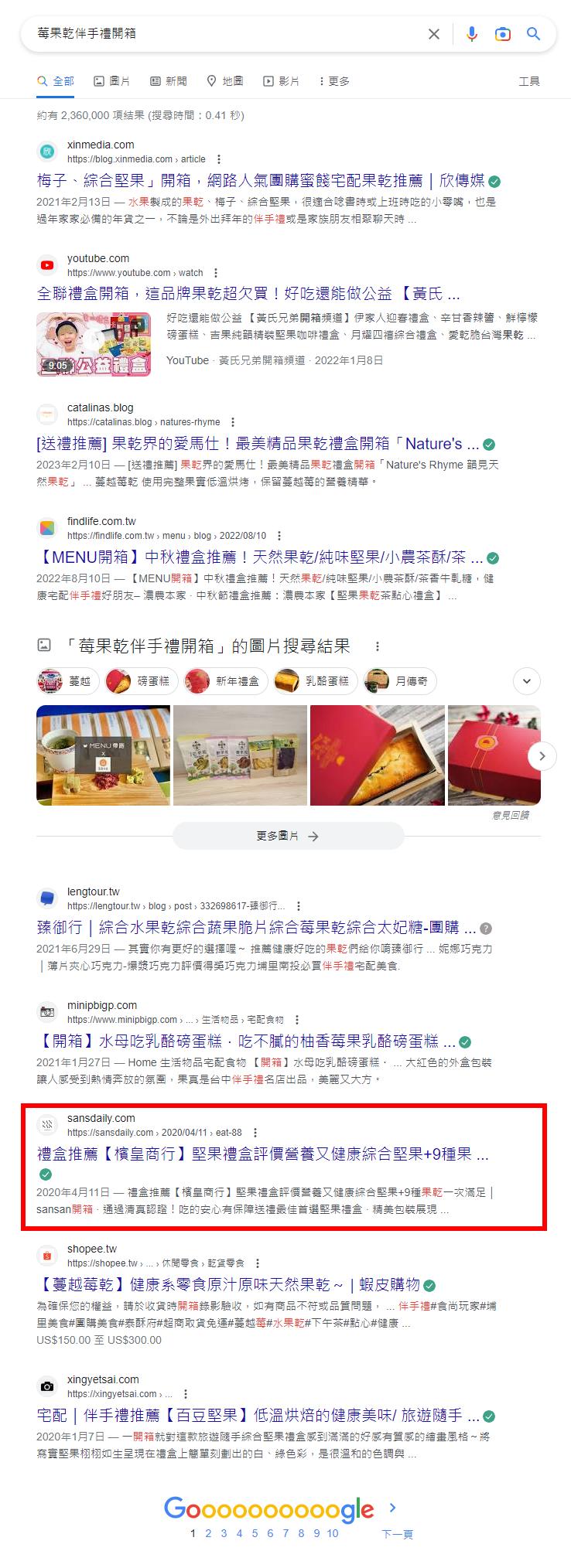Show next images in carousel arrow
This screenshot has height=1568, width=571.
pos(542,756)
